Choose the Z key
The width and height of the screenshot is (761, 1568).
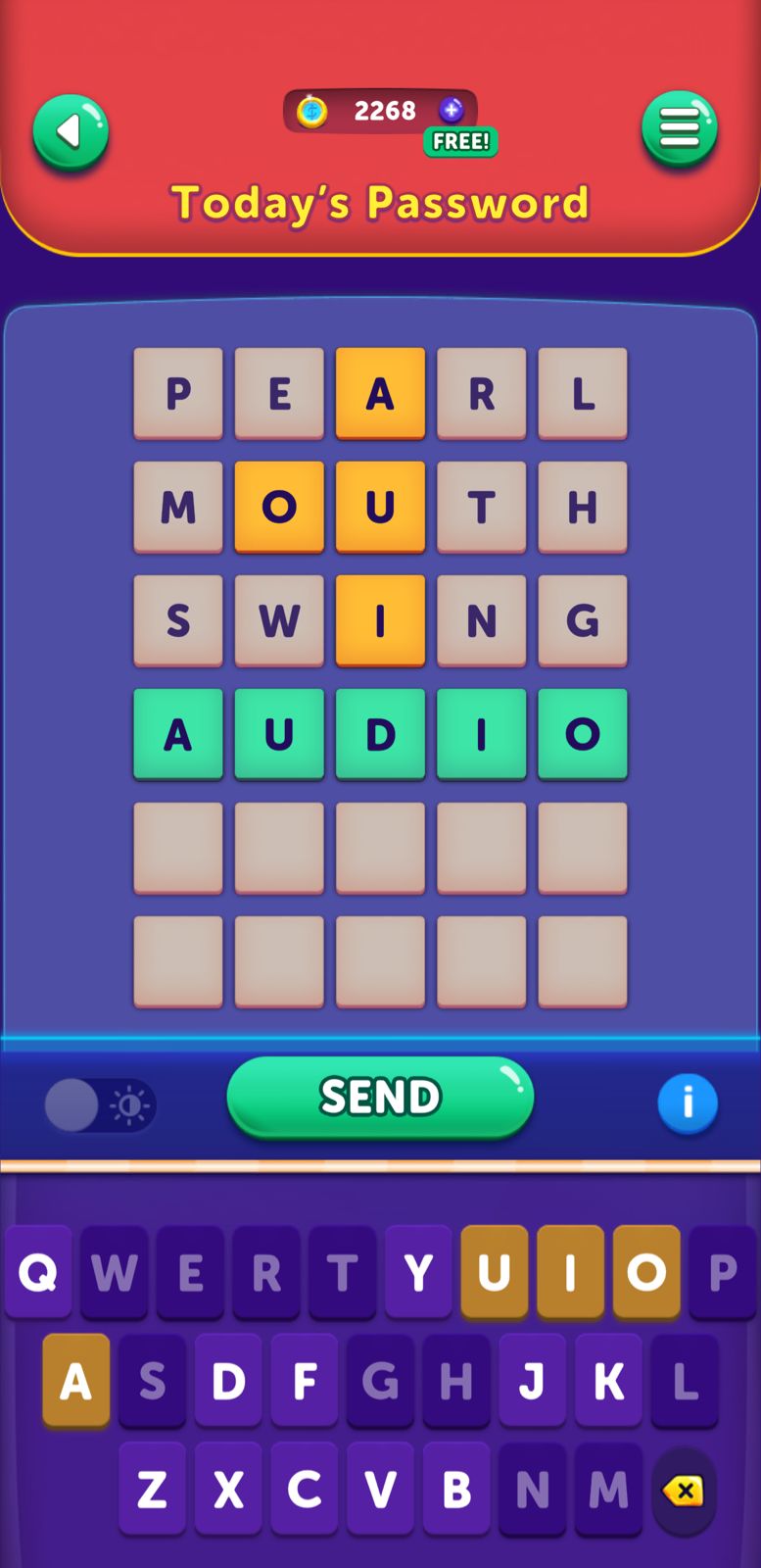[152, 1490]
